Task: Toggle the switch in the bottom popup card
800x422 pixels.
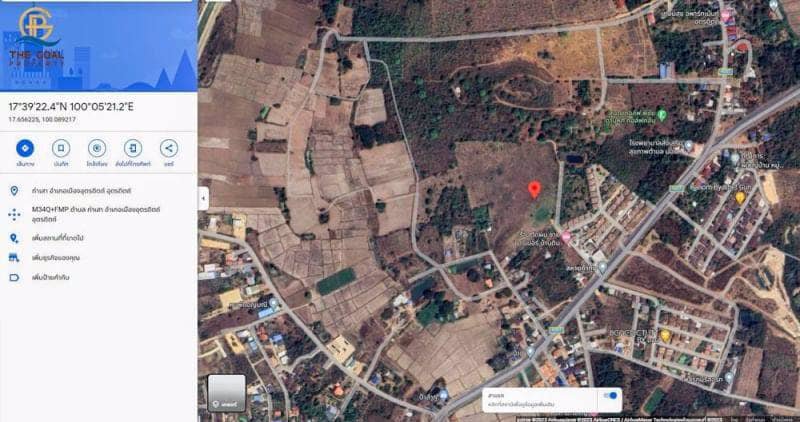Action: coord(609,396)
